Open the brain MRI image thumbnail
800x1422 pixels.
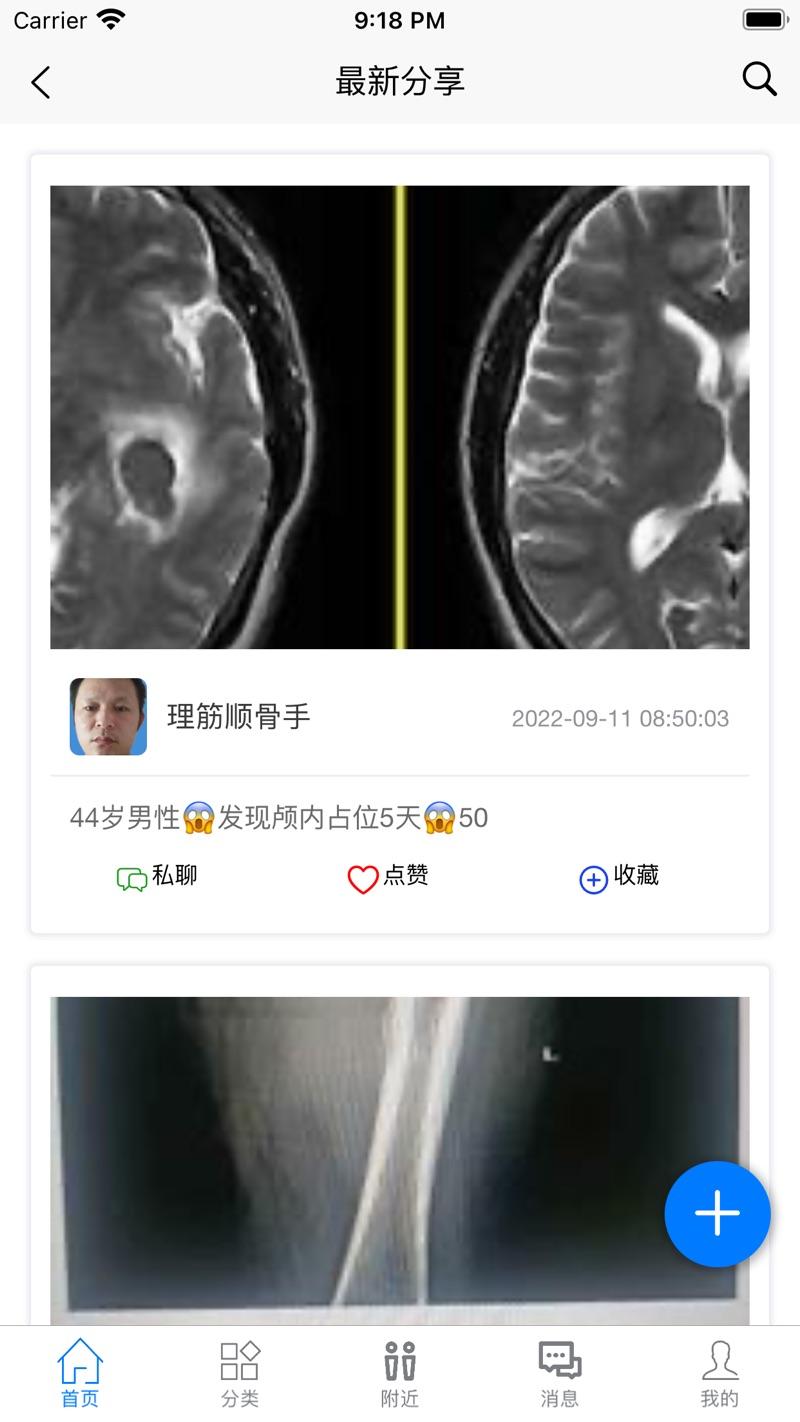(400, 416)
